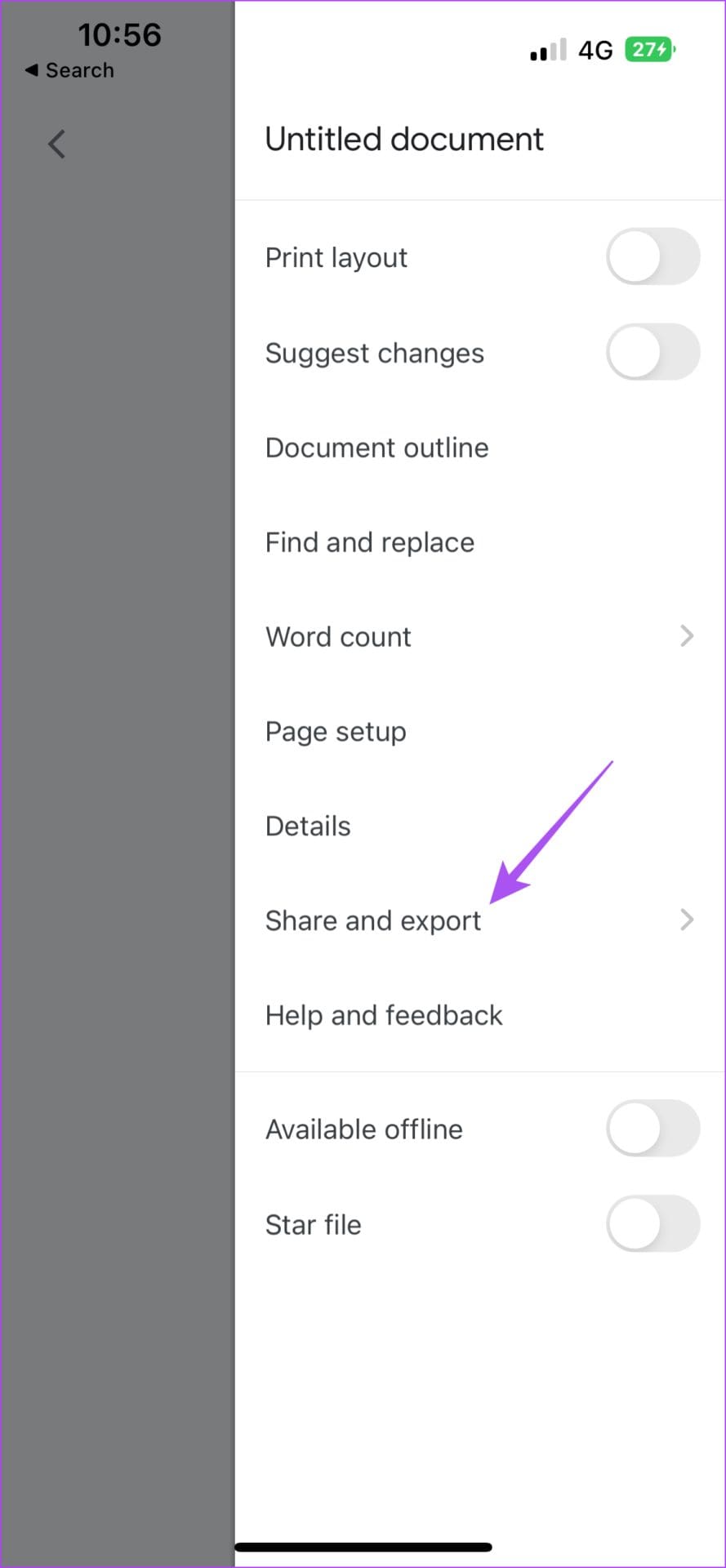726x1568 pixels.
Task: Open Page setup
Action: click(x=479, y=732)
